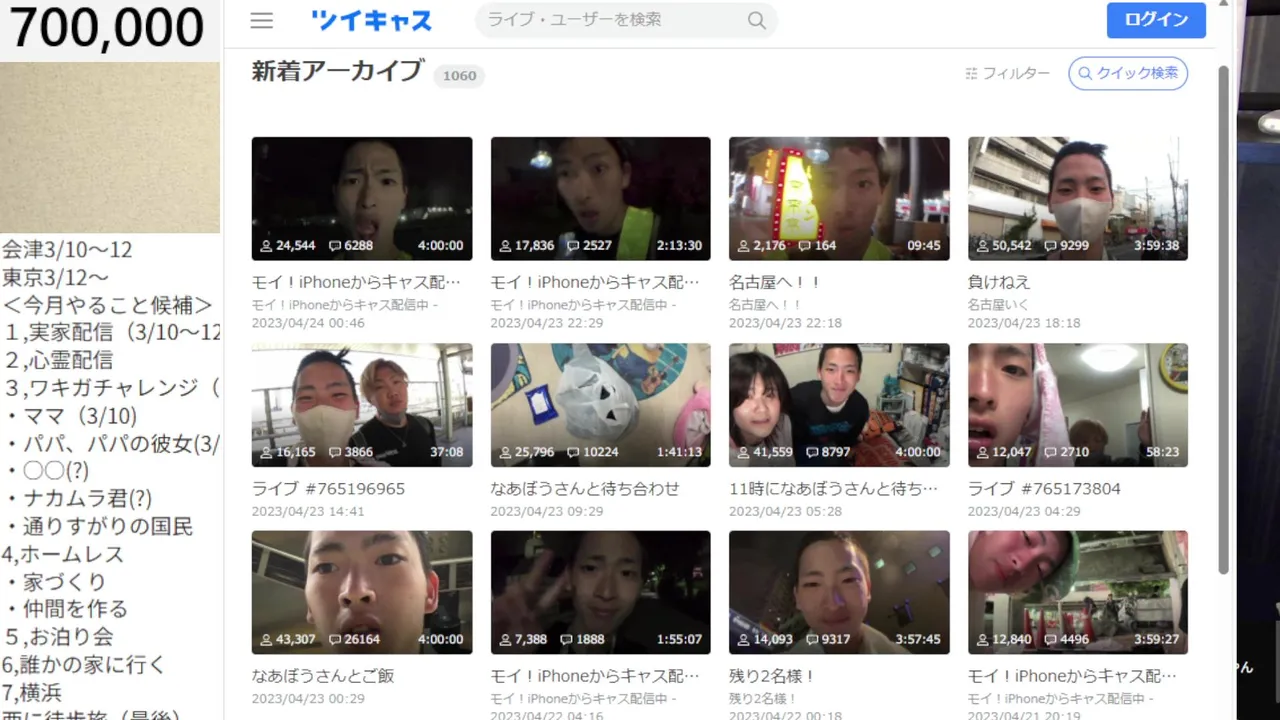This screenshot has height=720, width=1280.
Task: Tap the live/user search field
Action: click(x=610, y=20)
